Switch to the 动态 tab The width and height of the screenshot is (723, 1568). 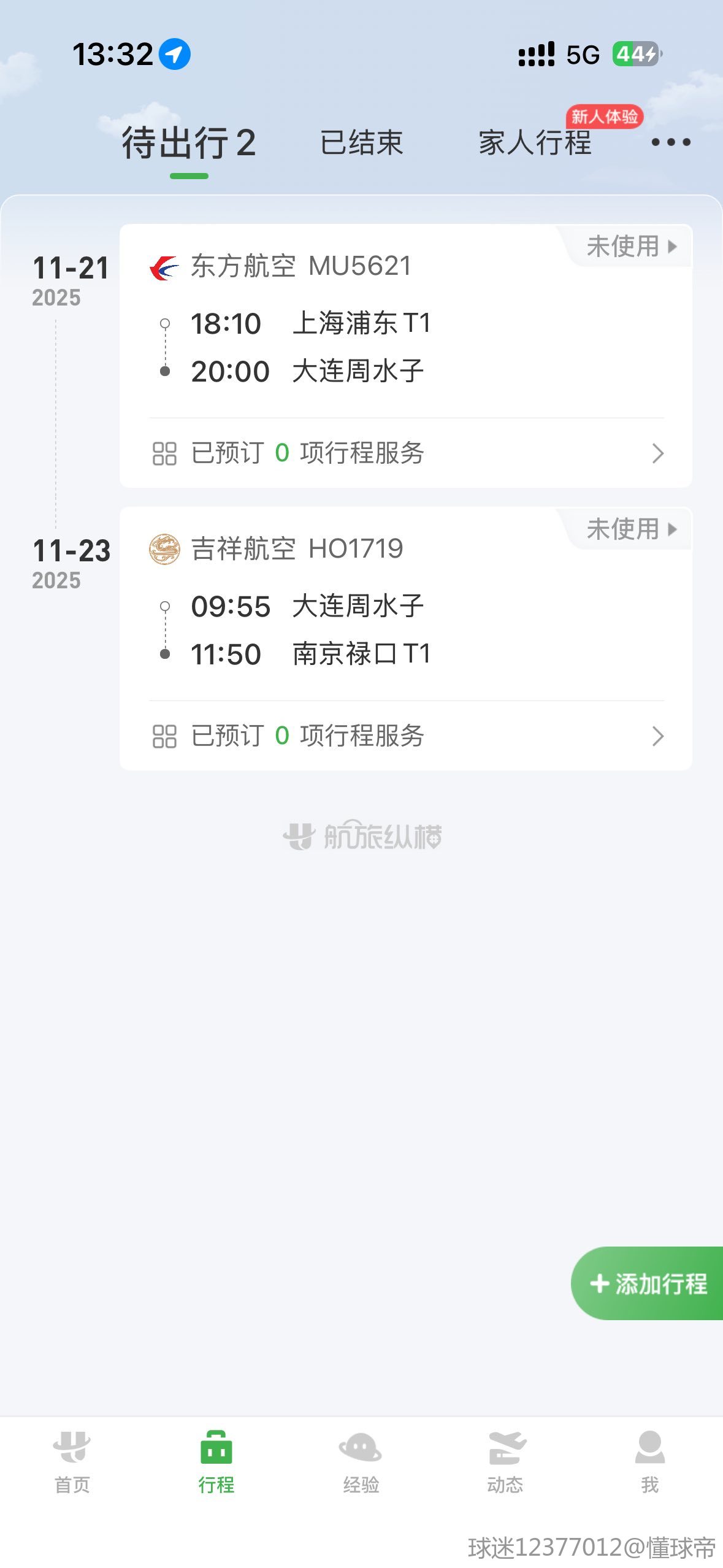[505, 1462]
